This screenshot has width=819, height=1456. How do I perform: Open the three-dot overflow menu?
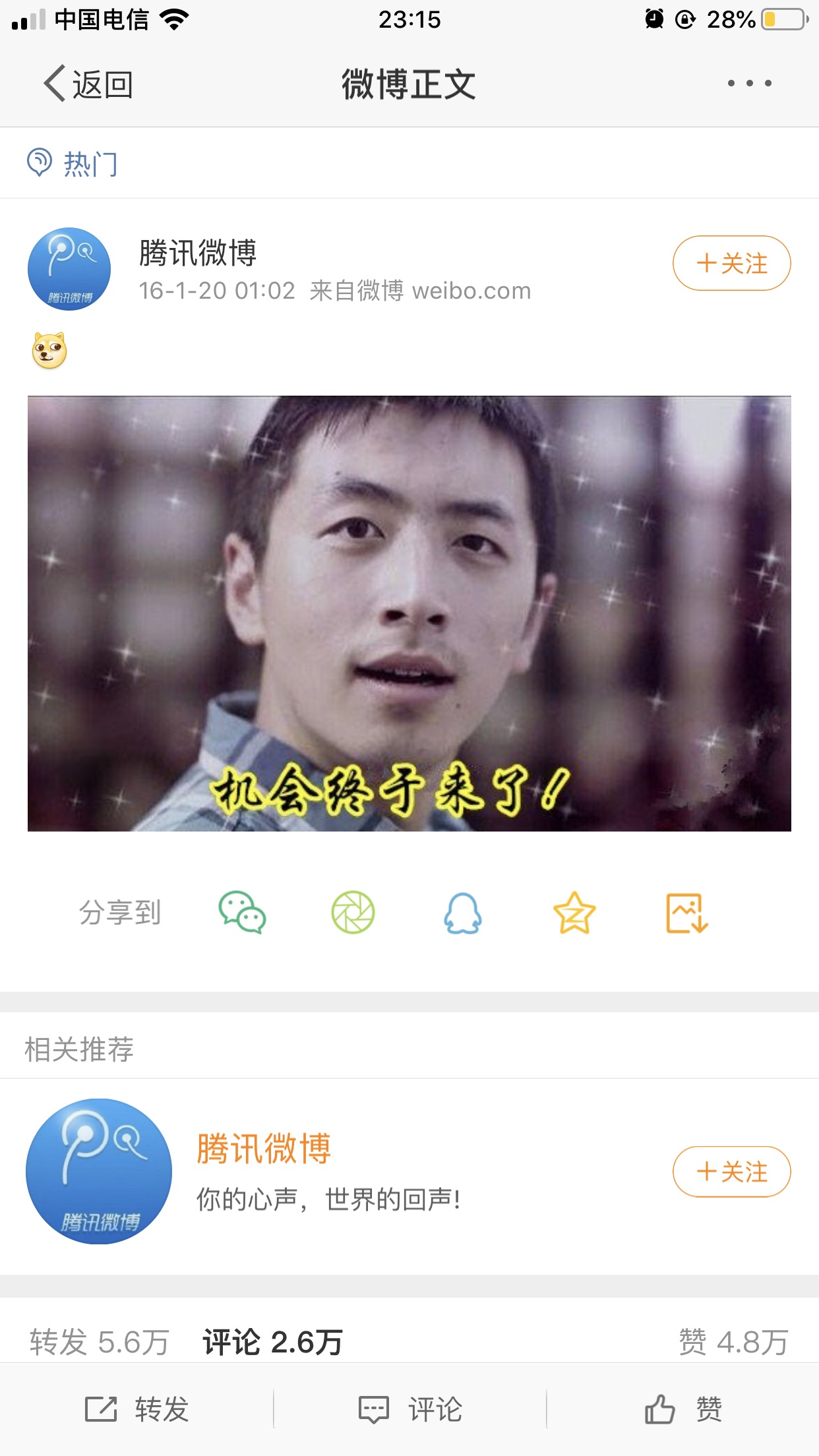point(750,83)
